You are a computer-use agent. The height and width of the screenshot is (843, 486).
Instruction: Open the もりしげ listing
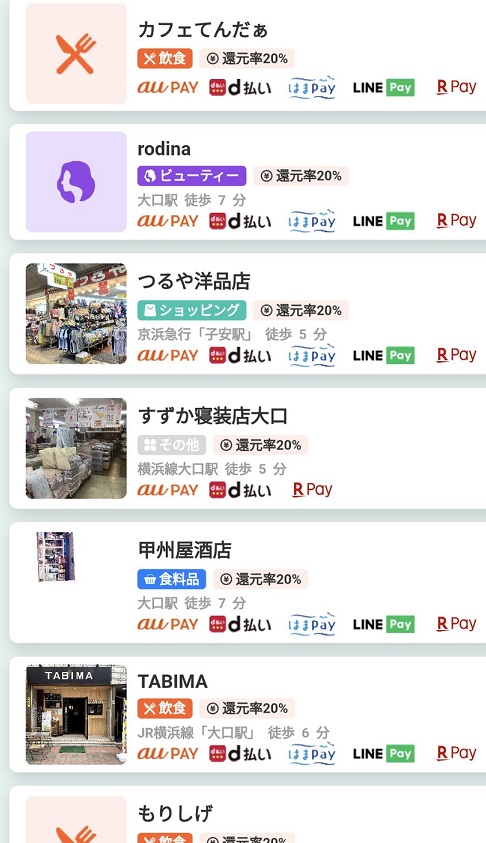pos(248,815)
